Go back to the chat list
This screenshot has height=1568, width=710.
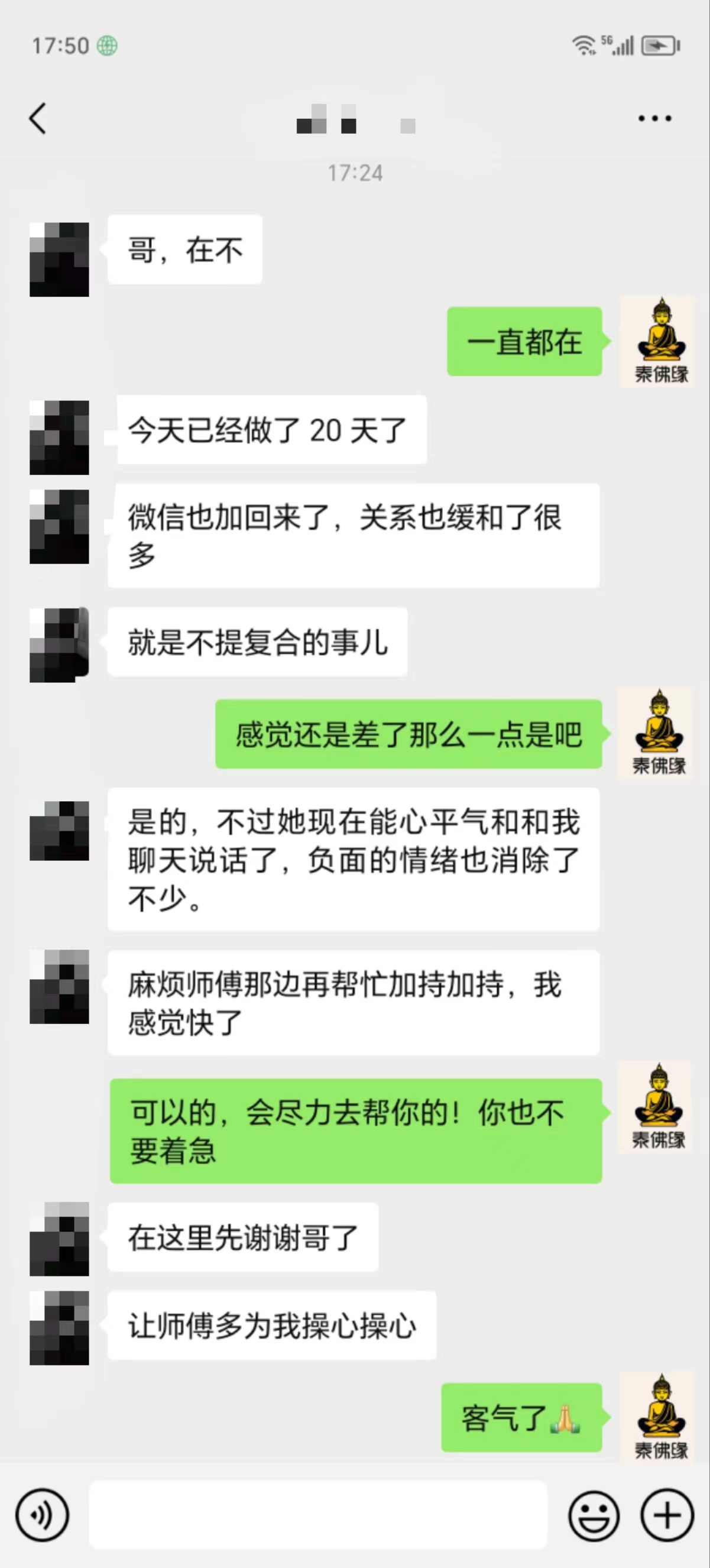[x=38, y=118]
